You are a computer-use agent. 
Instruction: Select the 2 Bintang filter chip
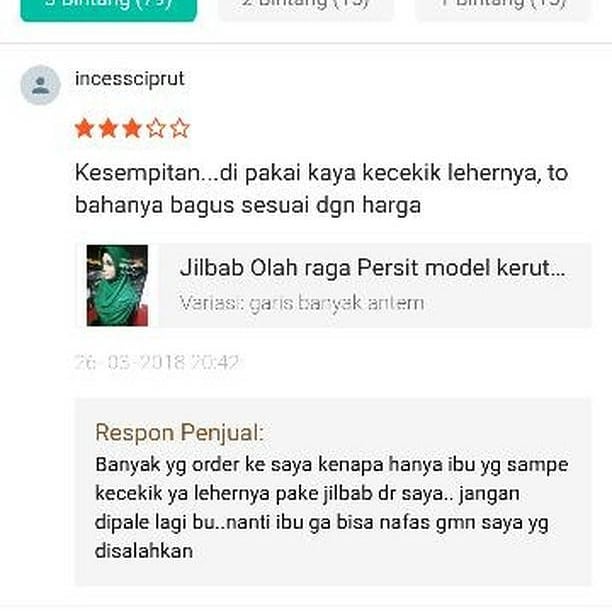[x=304, y=8]
